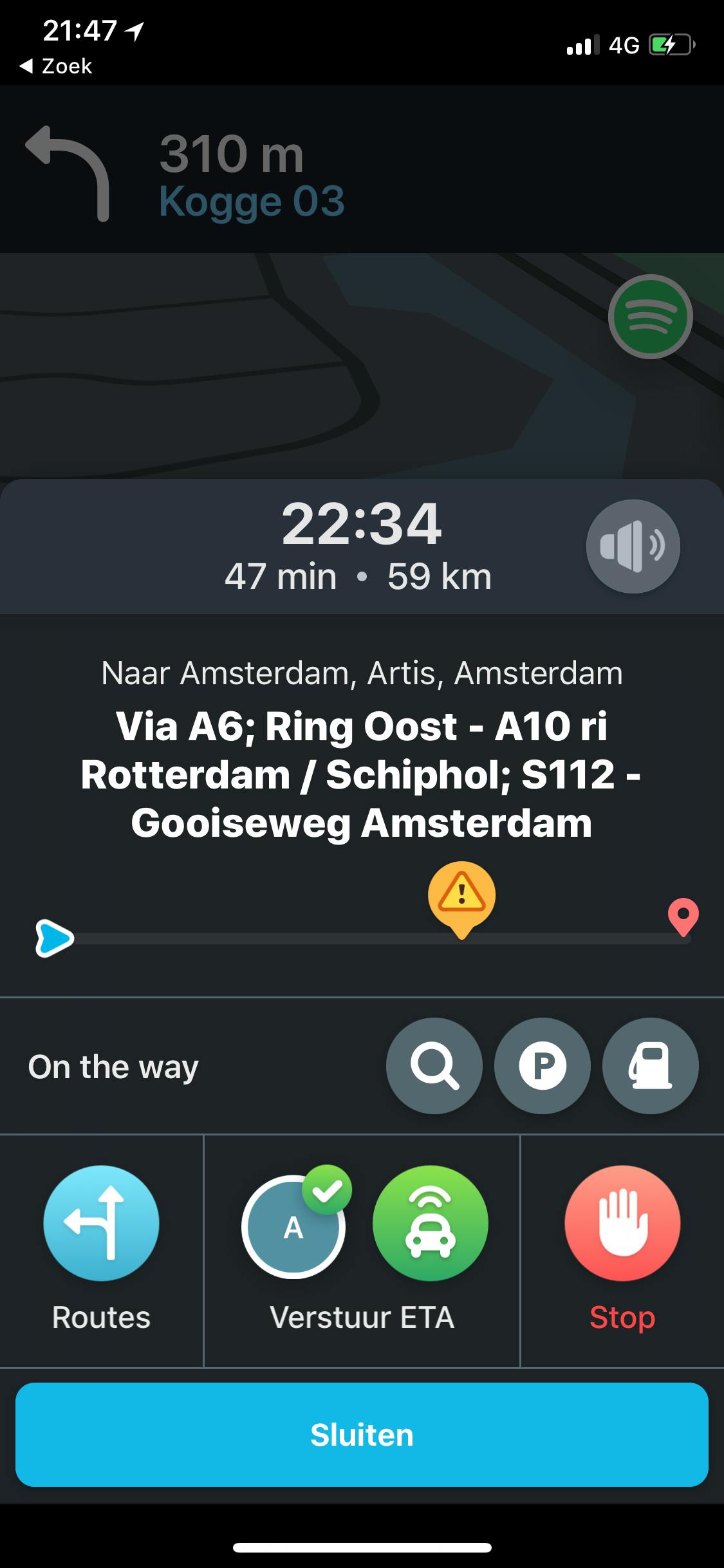
Task: Find gas stations along the route
Action: [650, 1067]
